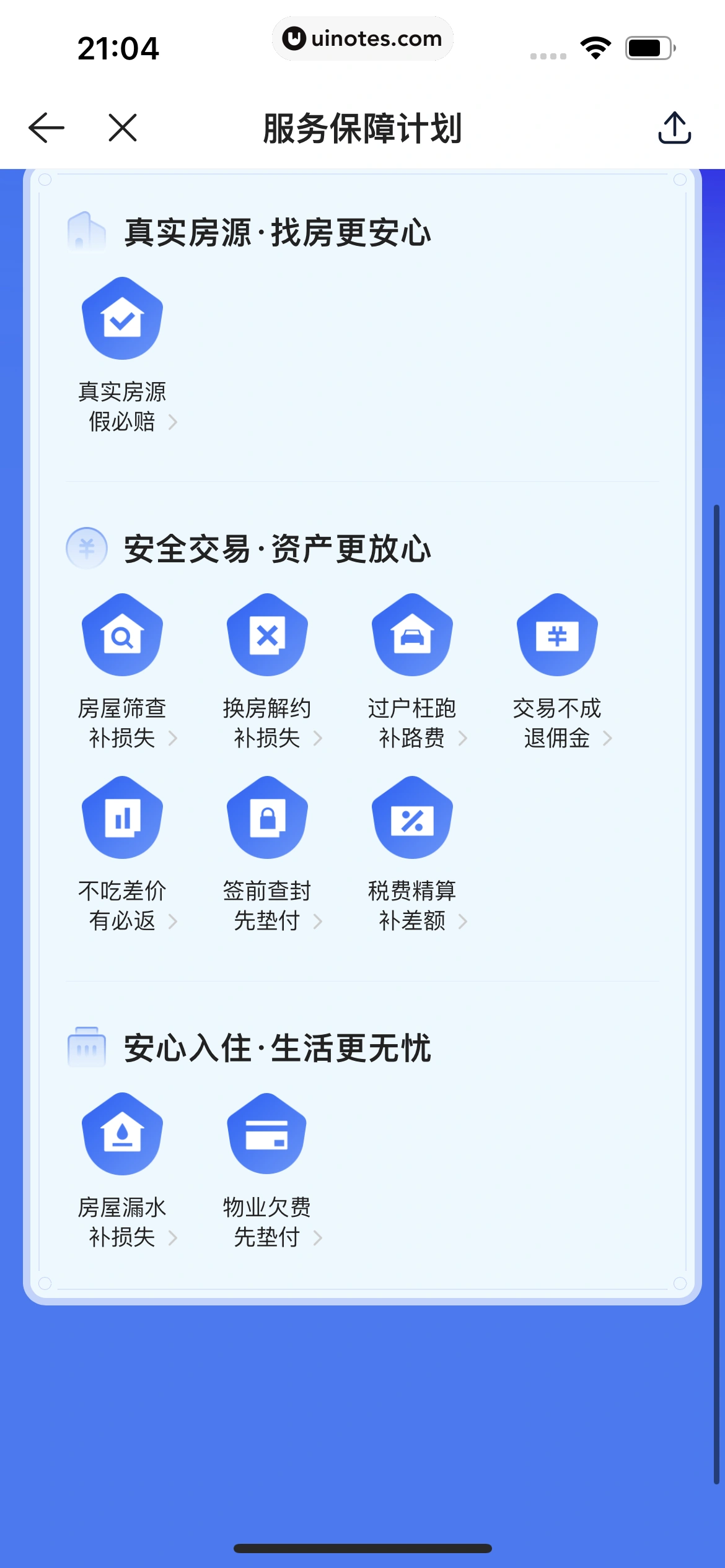This screenshot has height=1568, width=725.
Task: Close the 服务保障计划 page
Action: click(123, 128)
